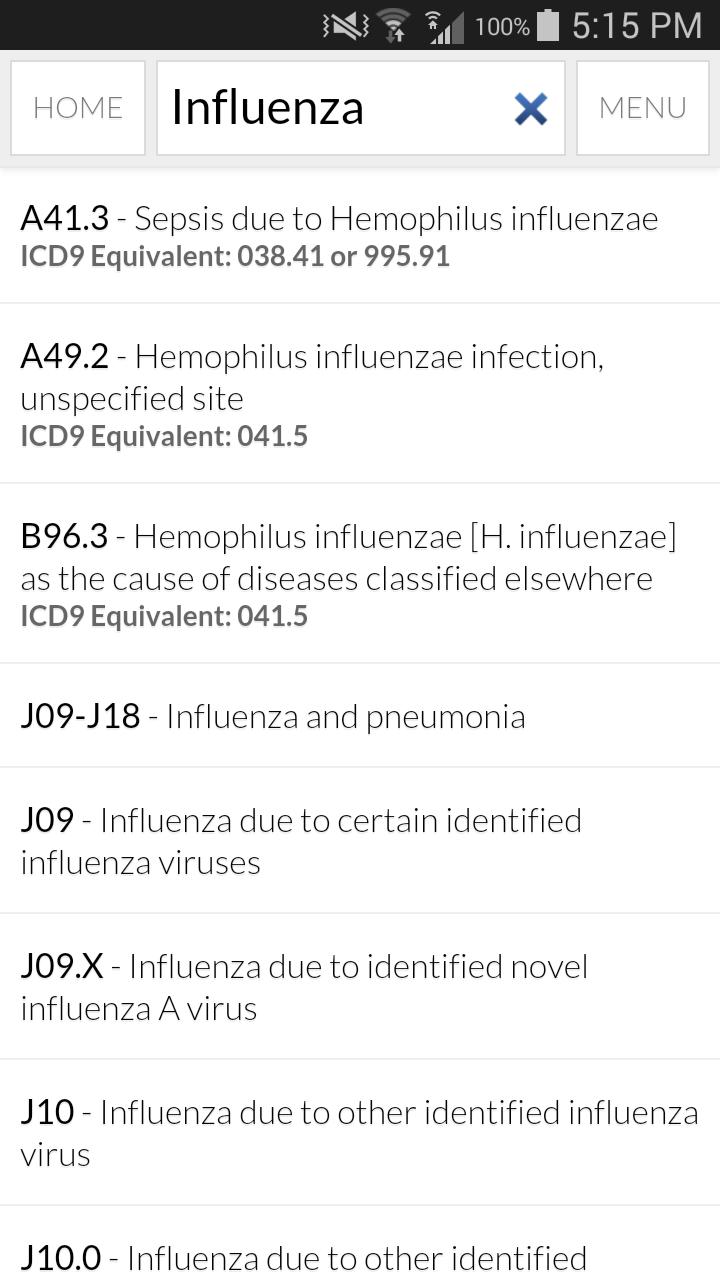Open the MENU button
Image resolution: width=720 pixels, height=1280 pixels.
tap(642, 108)
